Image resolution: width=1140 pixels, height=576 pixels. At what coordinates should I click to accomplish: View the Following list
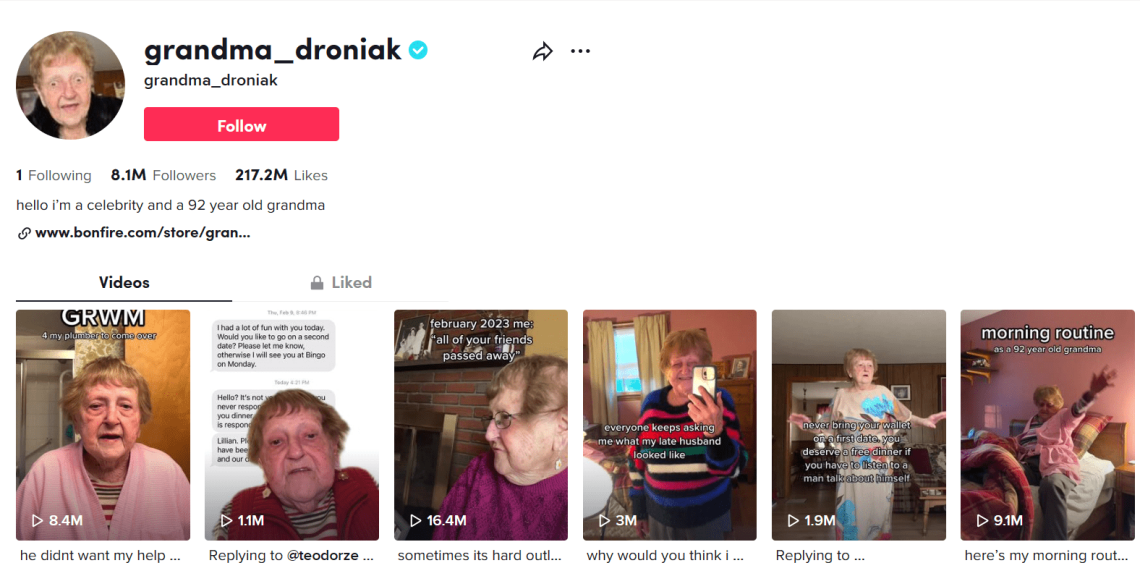53,175
